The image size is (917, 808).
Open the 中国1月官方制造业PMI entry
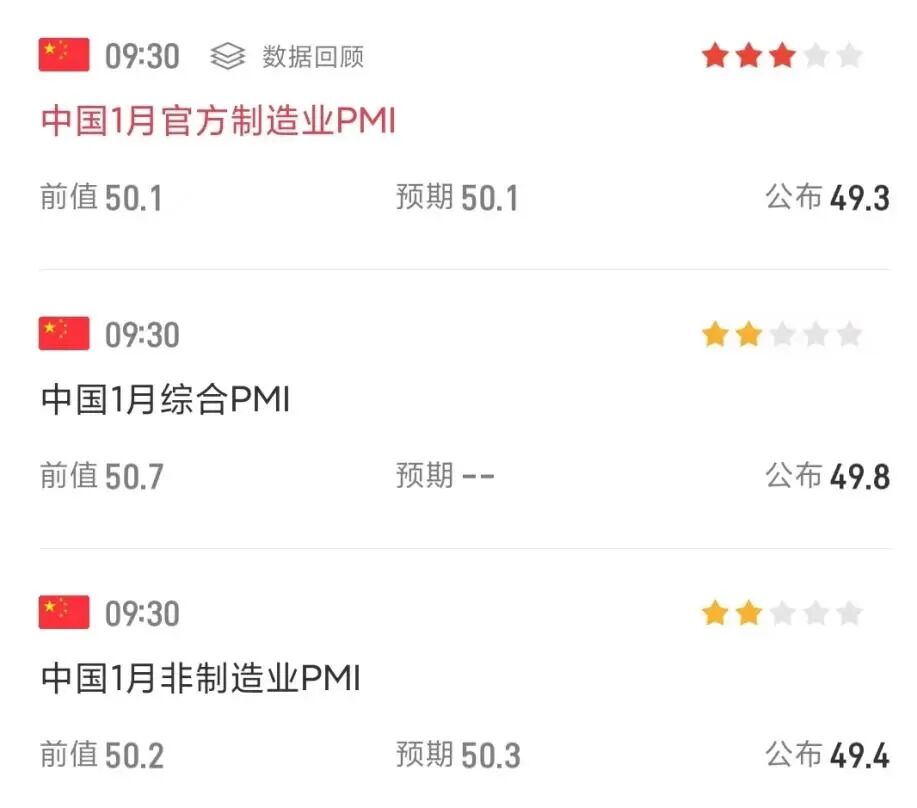219,122
